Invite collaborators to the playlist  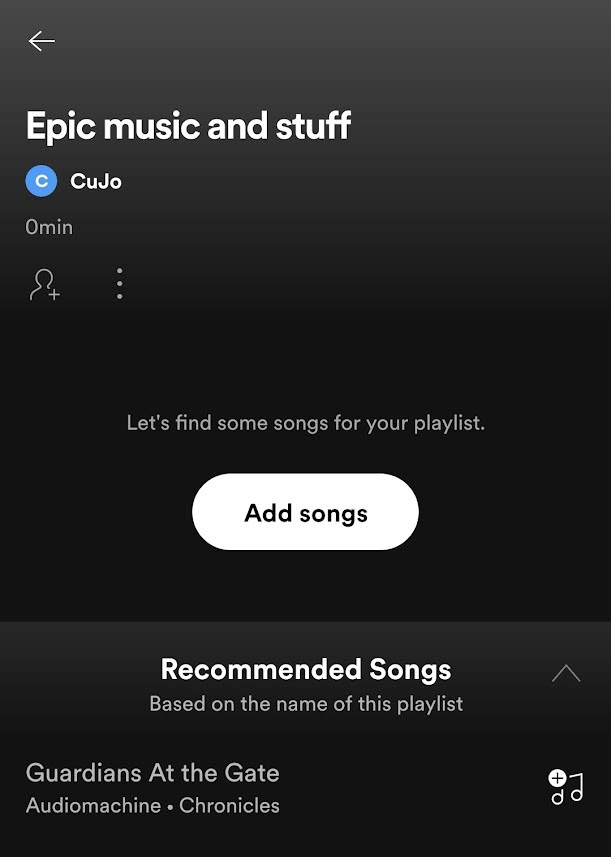(44, 285)
